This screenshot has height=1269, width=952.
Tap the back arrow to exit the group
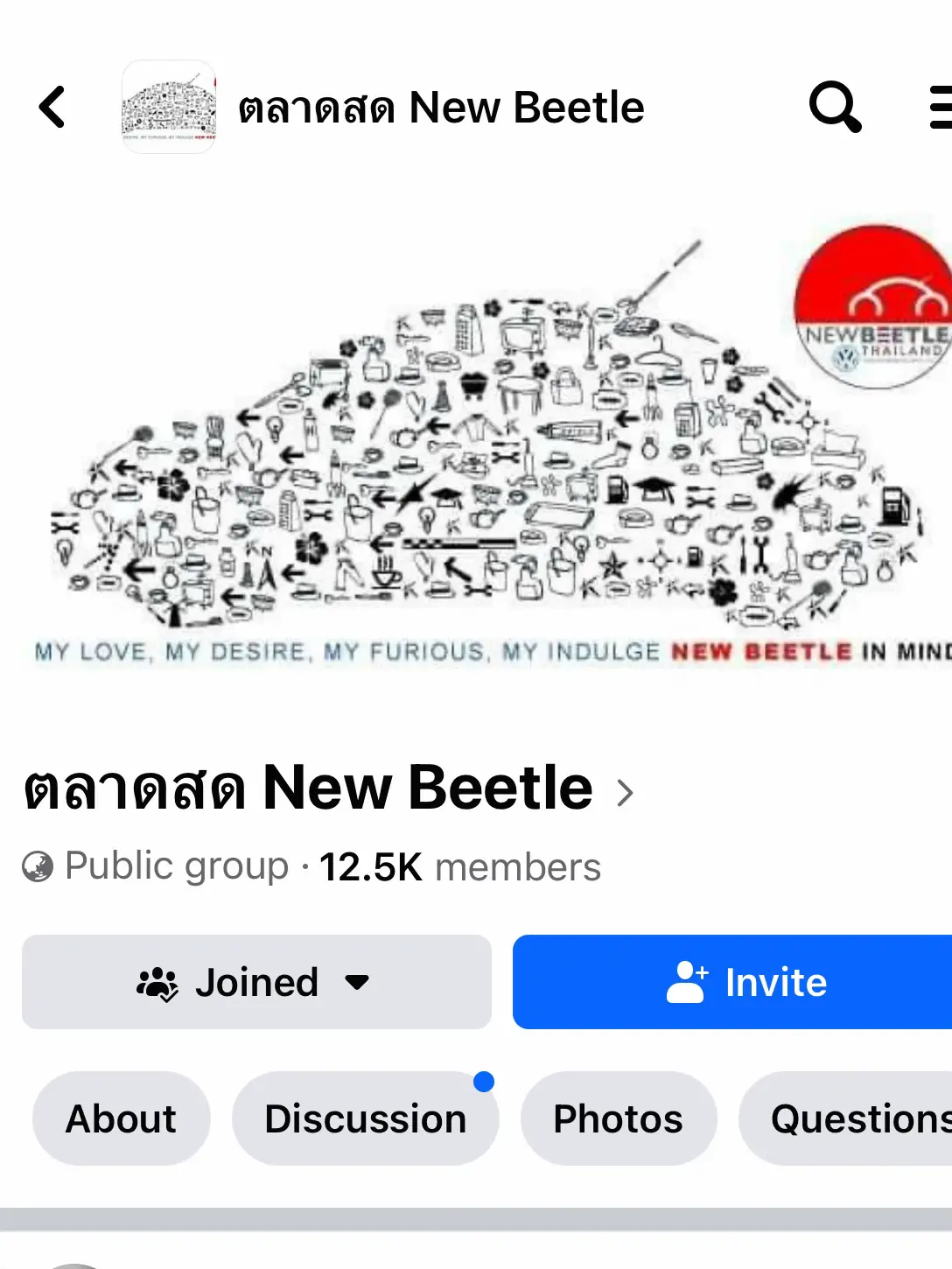(x=52, y=107)
